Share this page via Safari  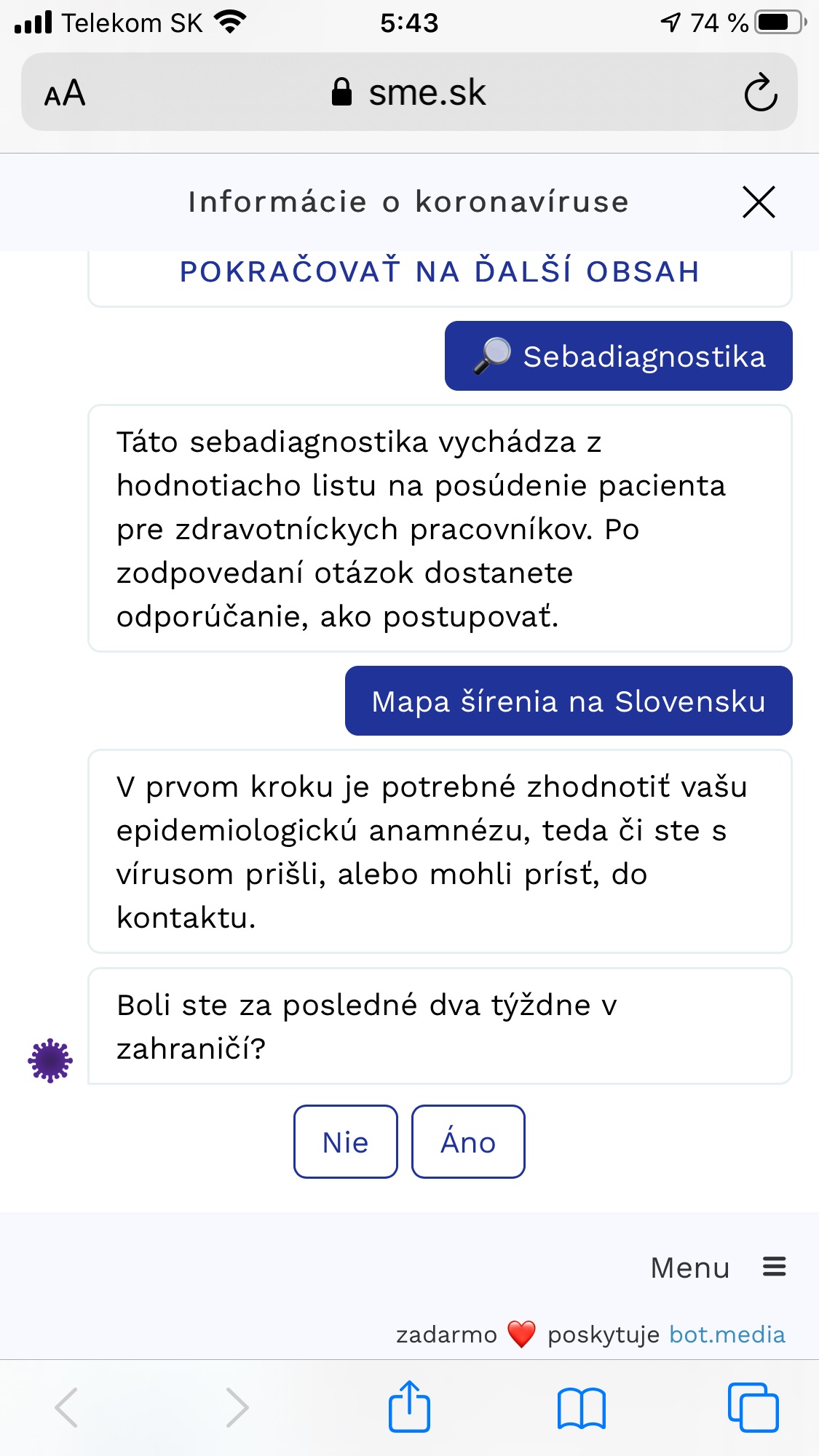(x=409, y=1407)
